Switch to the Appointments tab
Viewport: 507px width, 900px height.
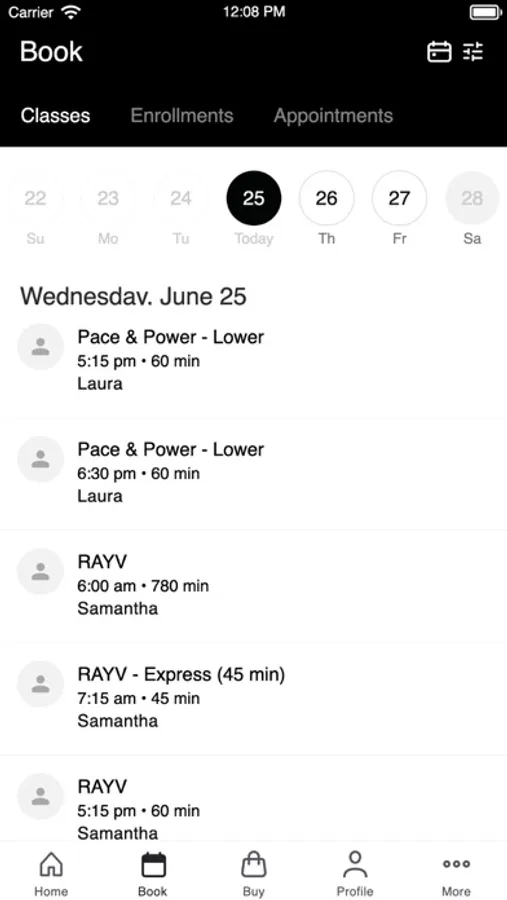[333, 115]
